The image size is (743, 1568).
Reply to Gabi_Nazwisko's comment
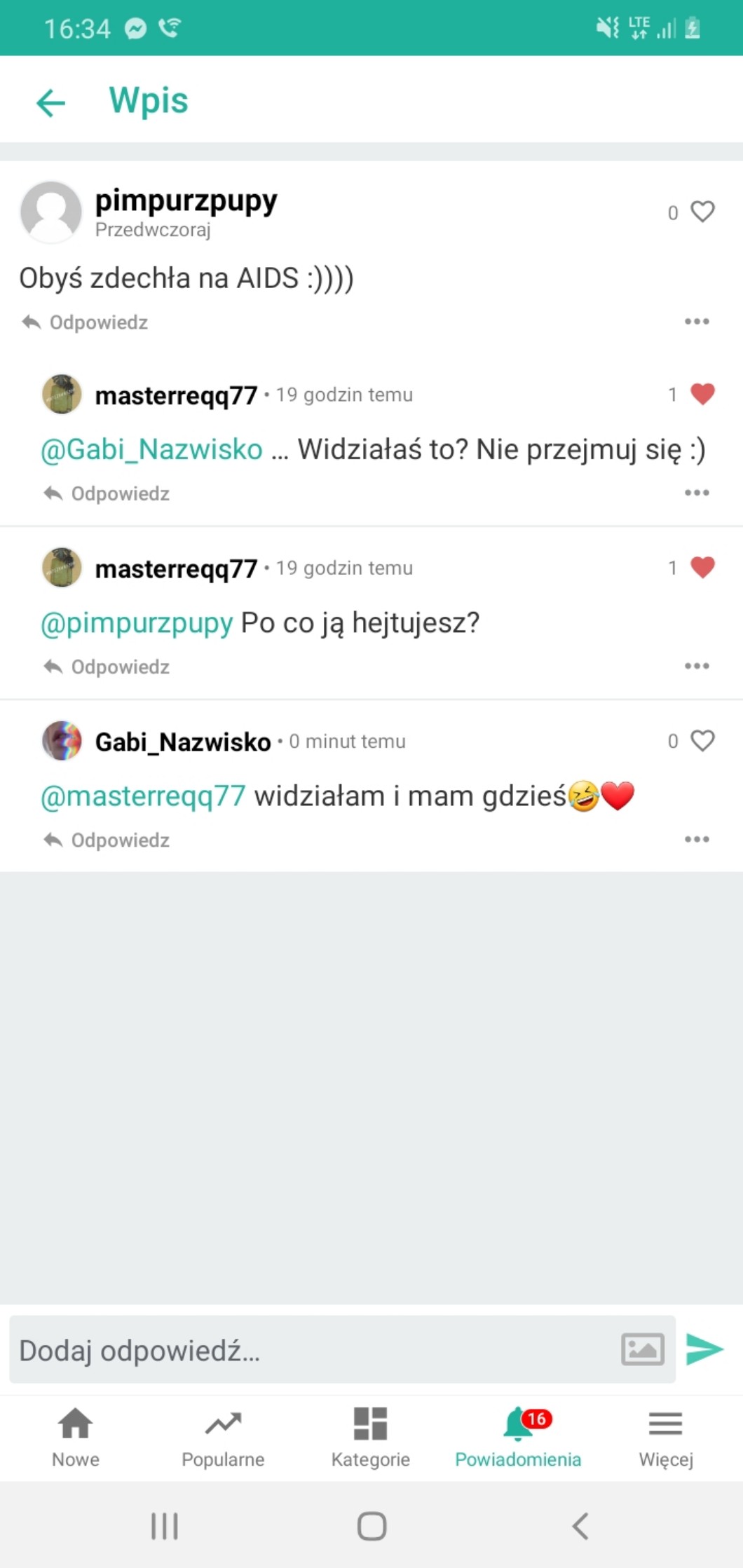107,840
